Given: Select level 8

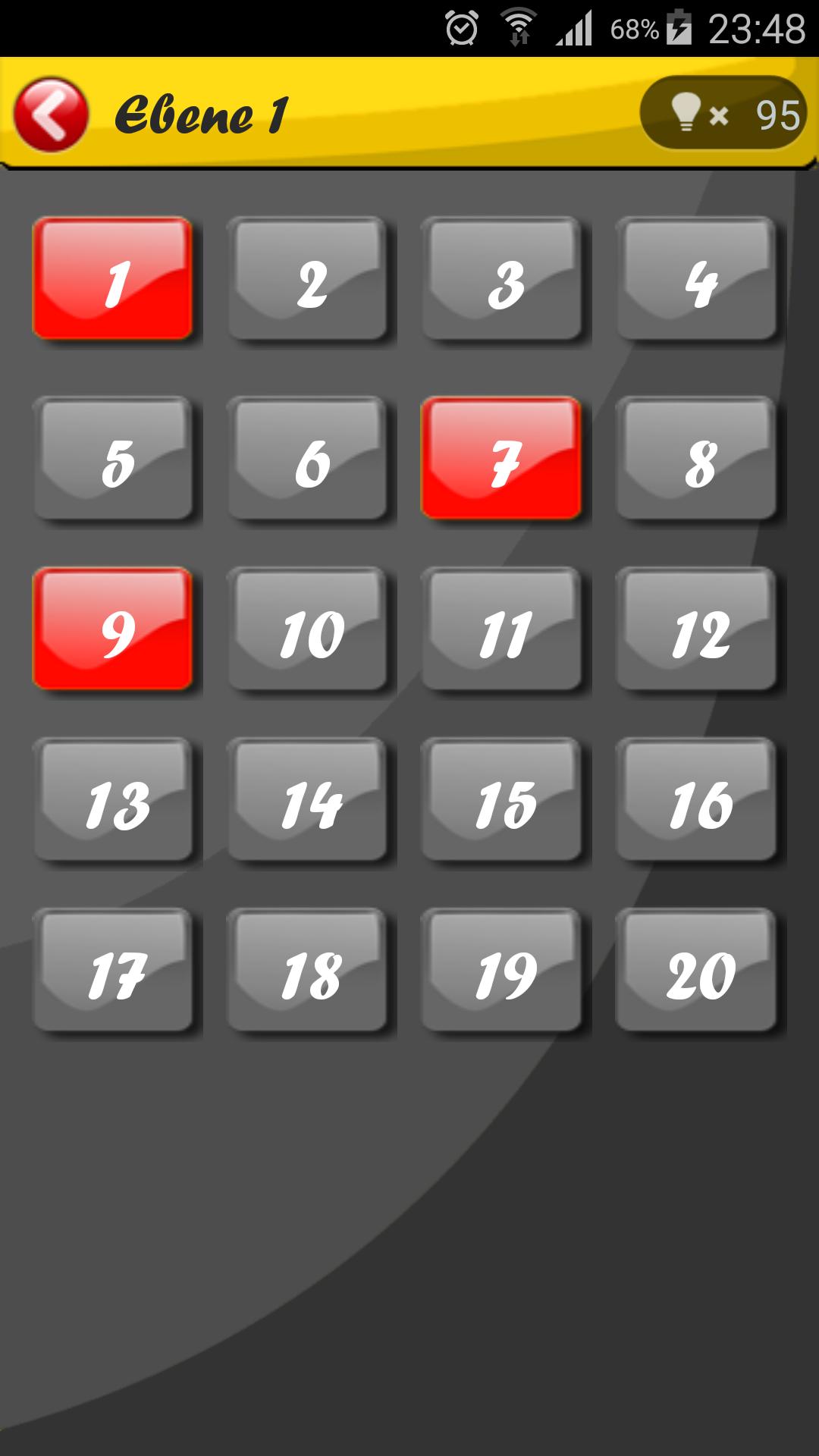Looking at the screenshot, I should 695,458.
